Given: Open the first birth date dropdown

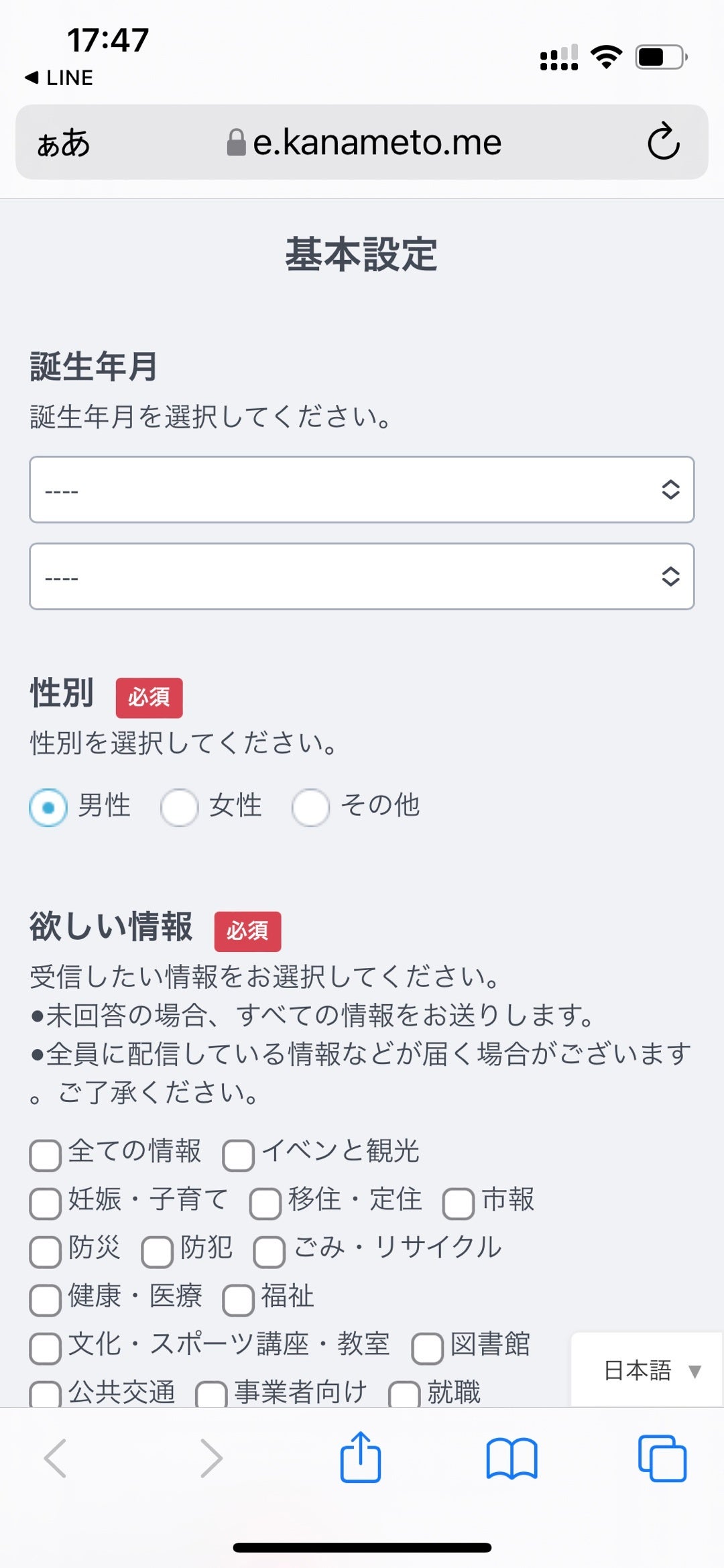Looking at the screenshot, I should pyautogui.click(x=361, y=489).
